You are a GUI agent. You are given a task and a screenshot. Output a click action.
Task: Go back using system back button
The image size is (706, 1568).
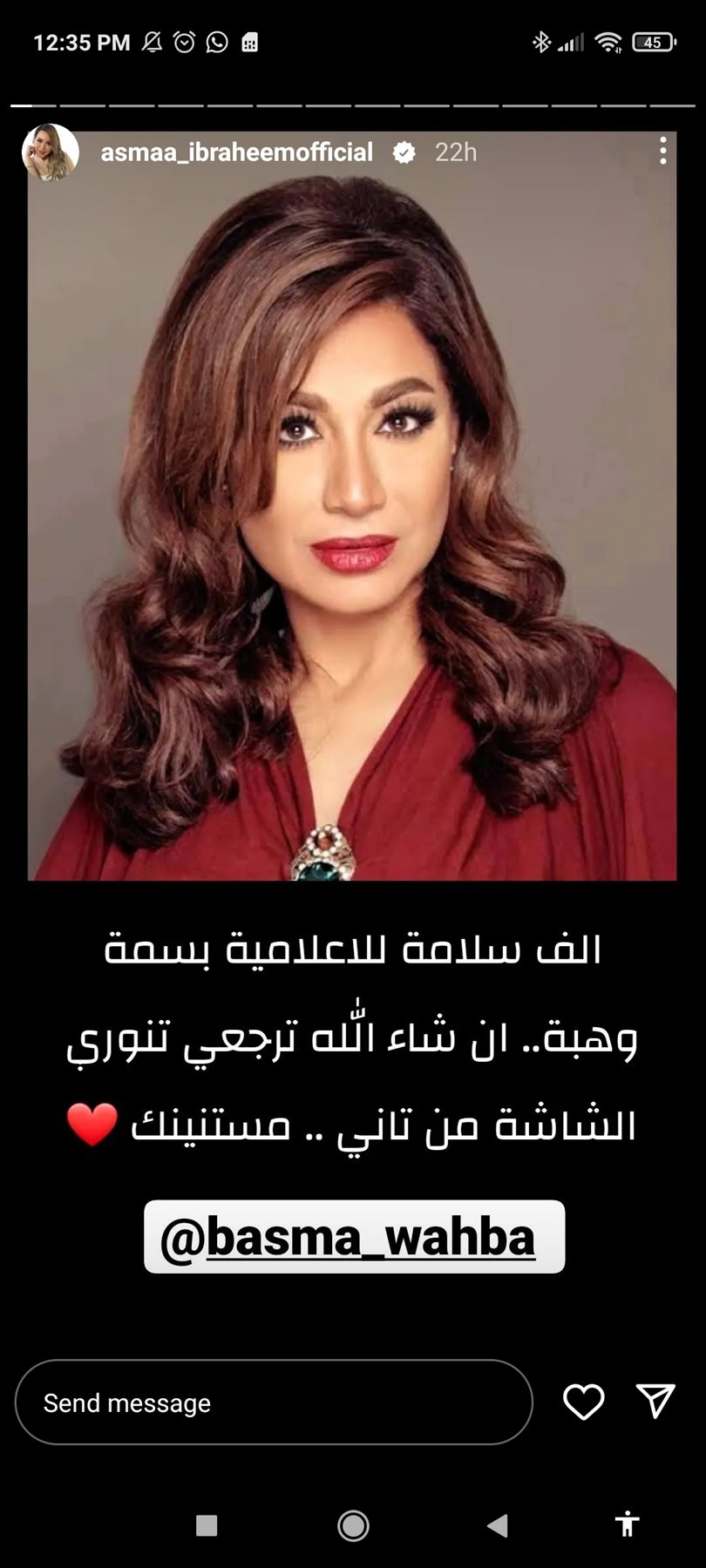click(x=498, y=1525)
